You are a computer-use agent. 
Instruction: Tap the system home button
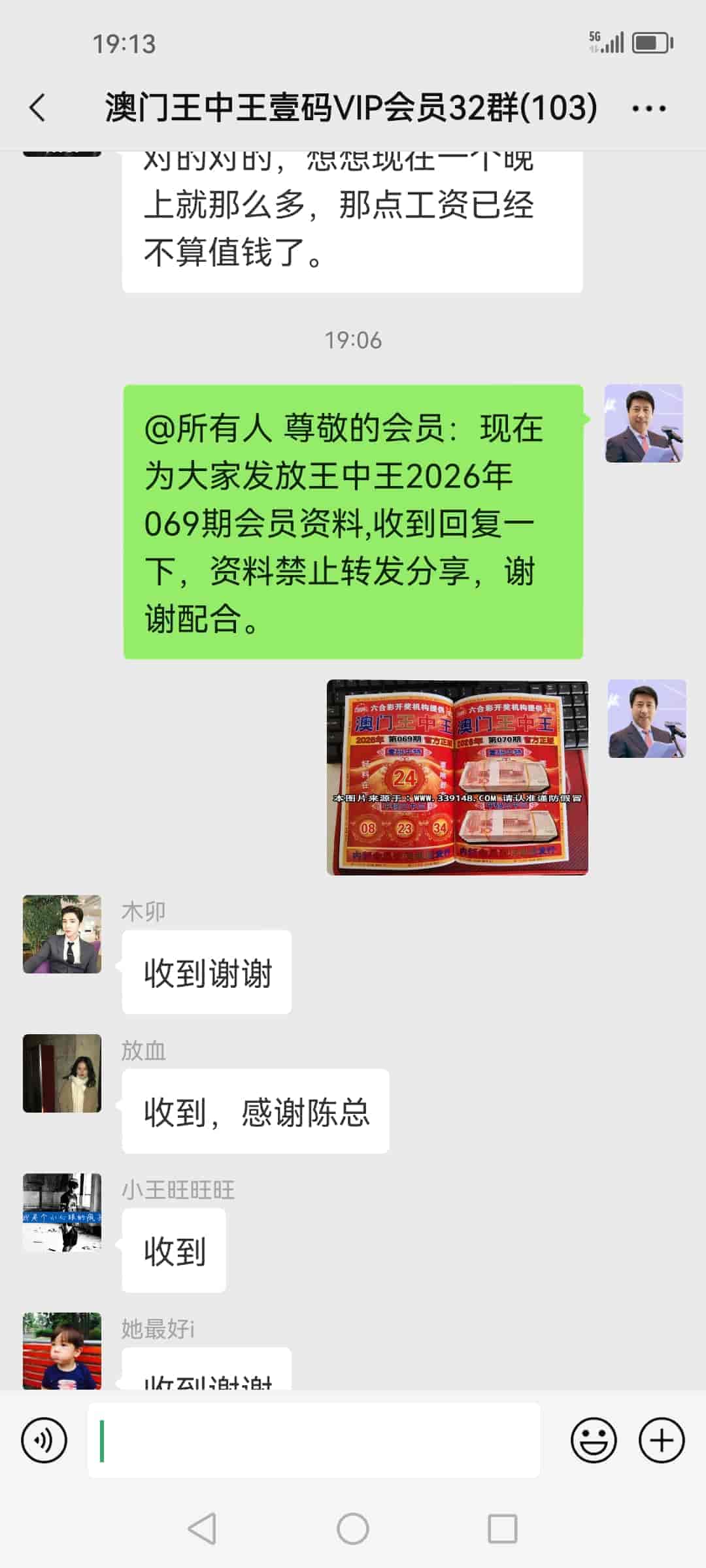click(x=353, y=1529)
